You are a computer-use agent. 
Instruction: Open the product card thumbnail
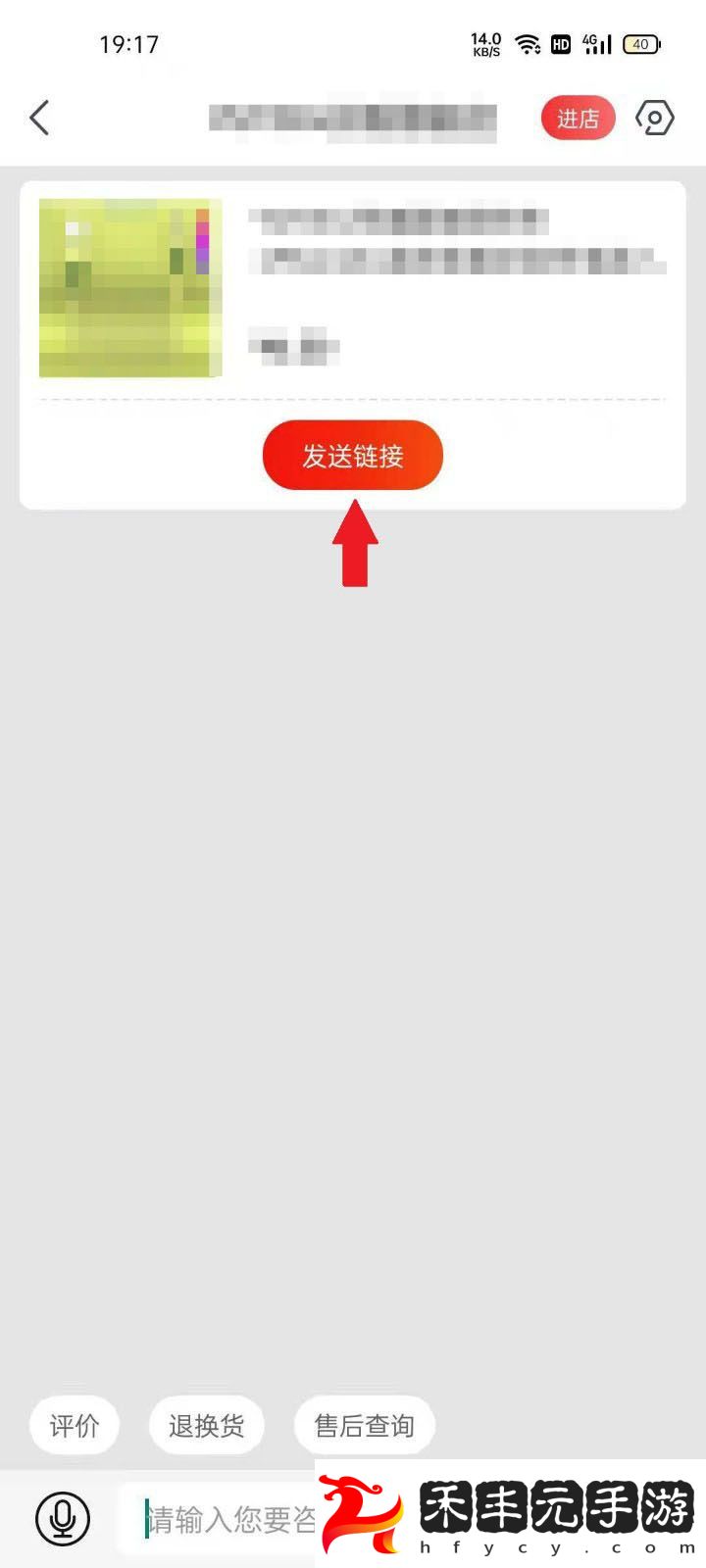[129, 288]
